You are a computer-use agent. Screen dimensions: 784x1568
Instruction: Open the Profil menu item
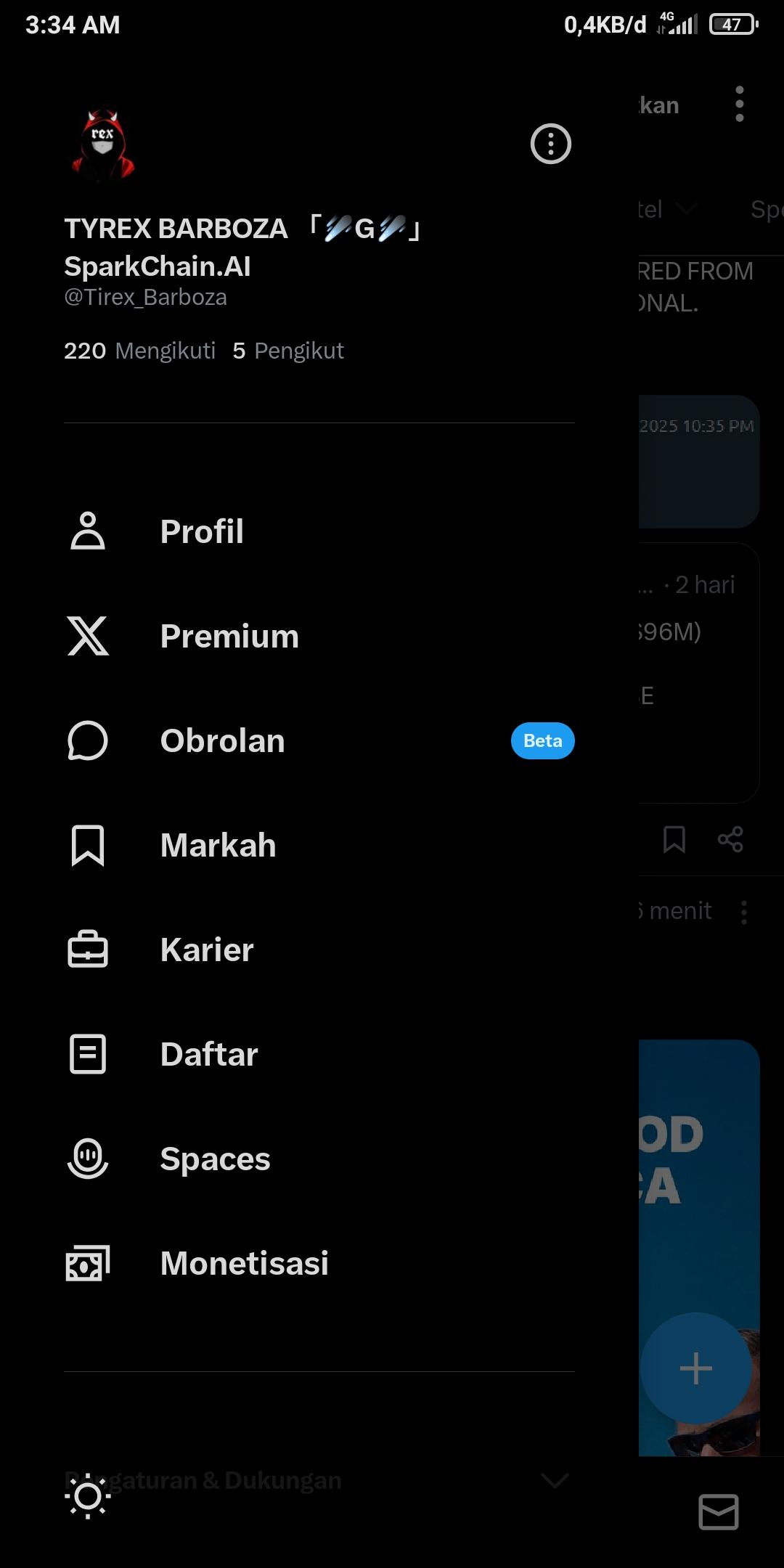202,531
